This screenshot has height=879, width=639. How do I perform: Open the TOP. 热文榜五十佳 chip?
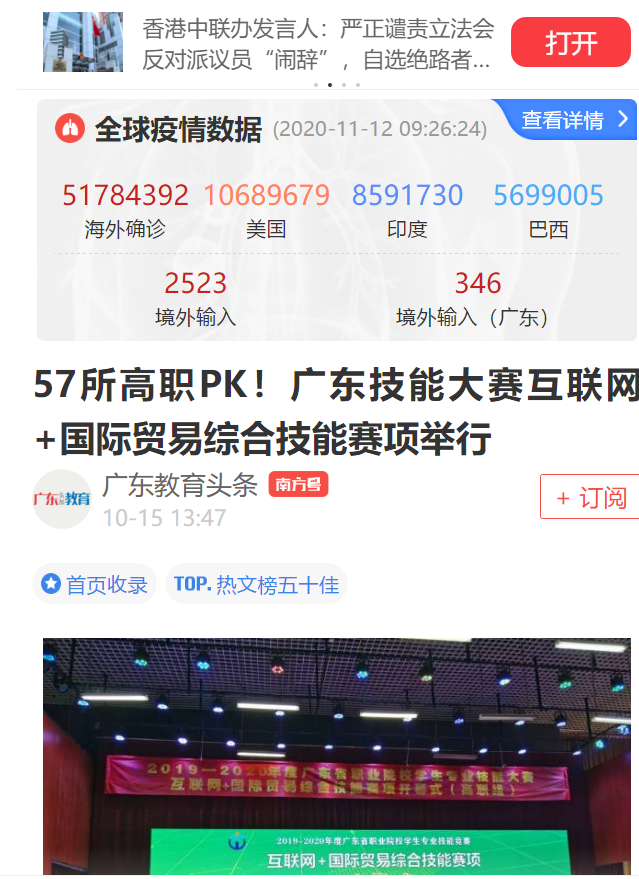[256, 585]
